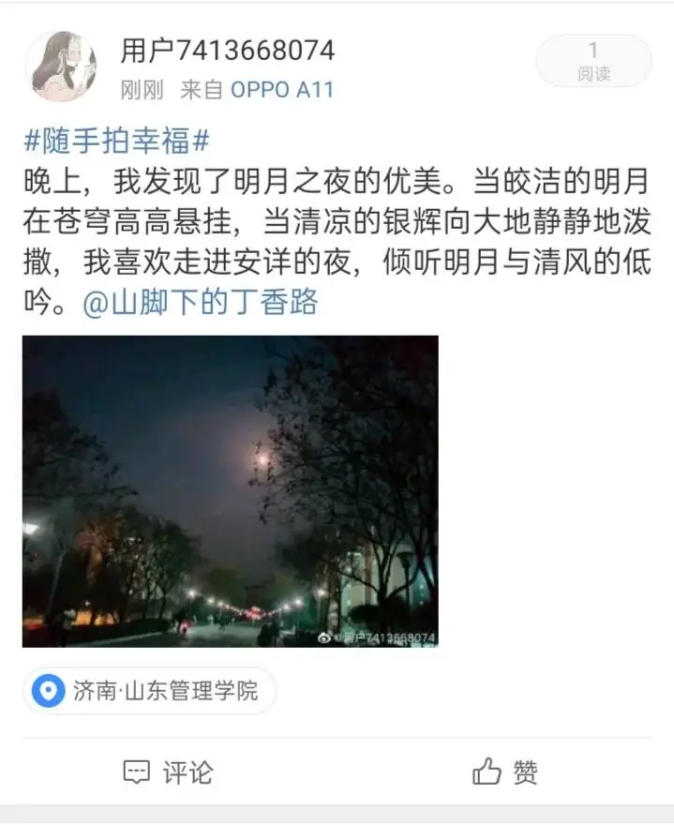Open the #随手拍幸福# hashtag topic

116,141
